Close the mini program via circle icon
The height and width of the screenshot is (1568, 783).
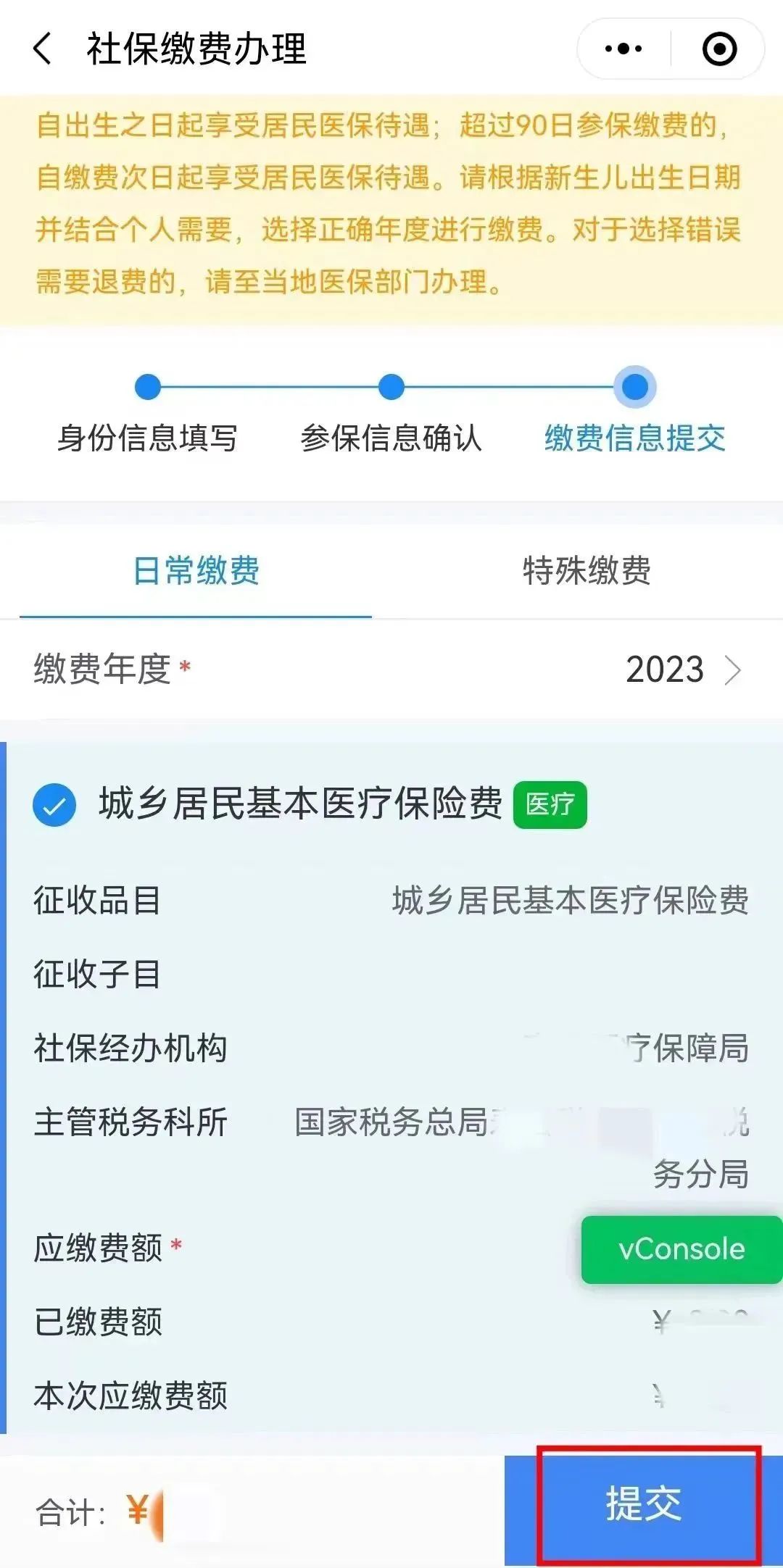point(719,49)
